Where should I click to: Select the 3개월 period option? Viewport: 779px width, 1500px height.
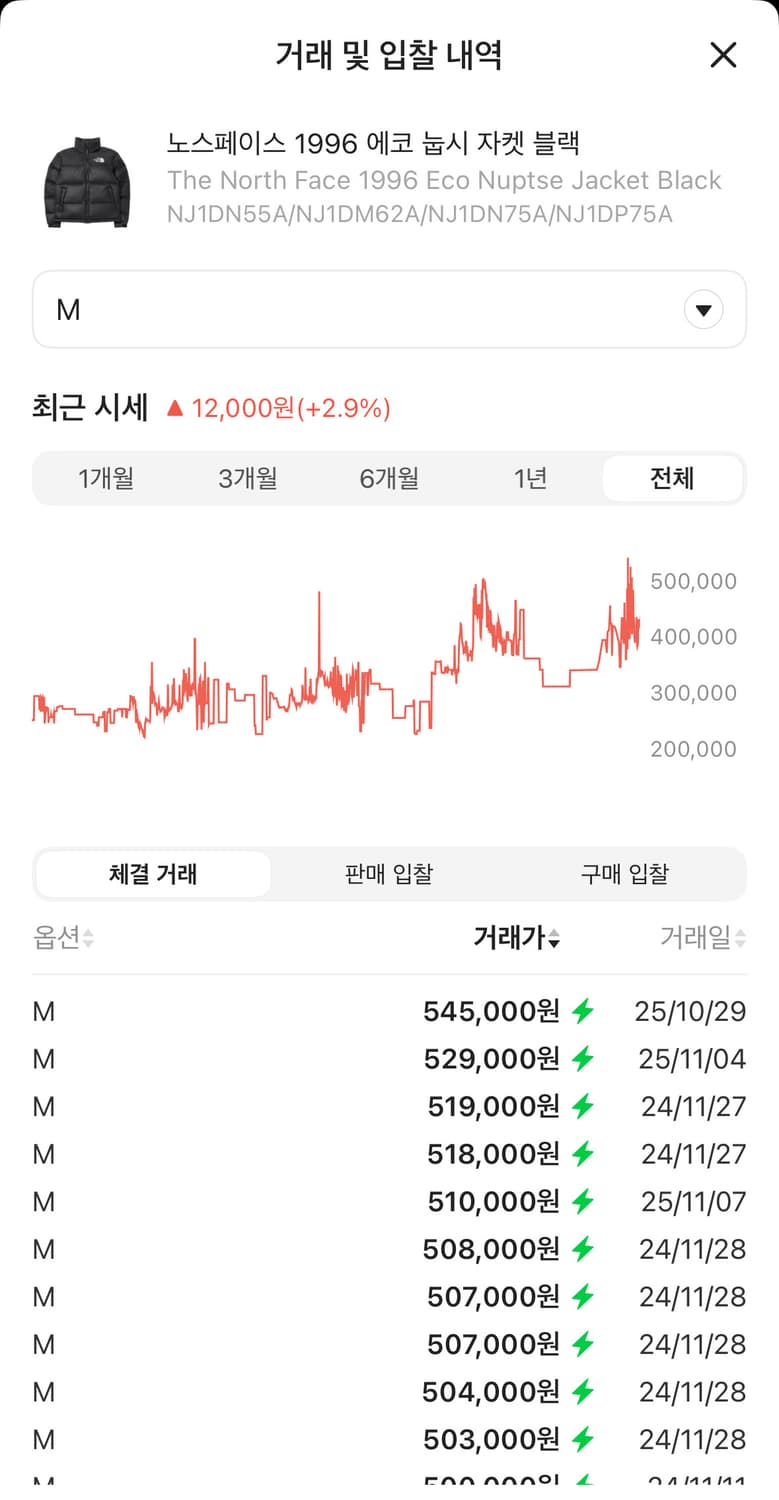(247, 478)
